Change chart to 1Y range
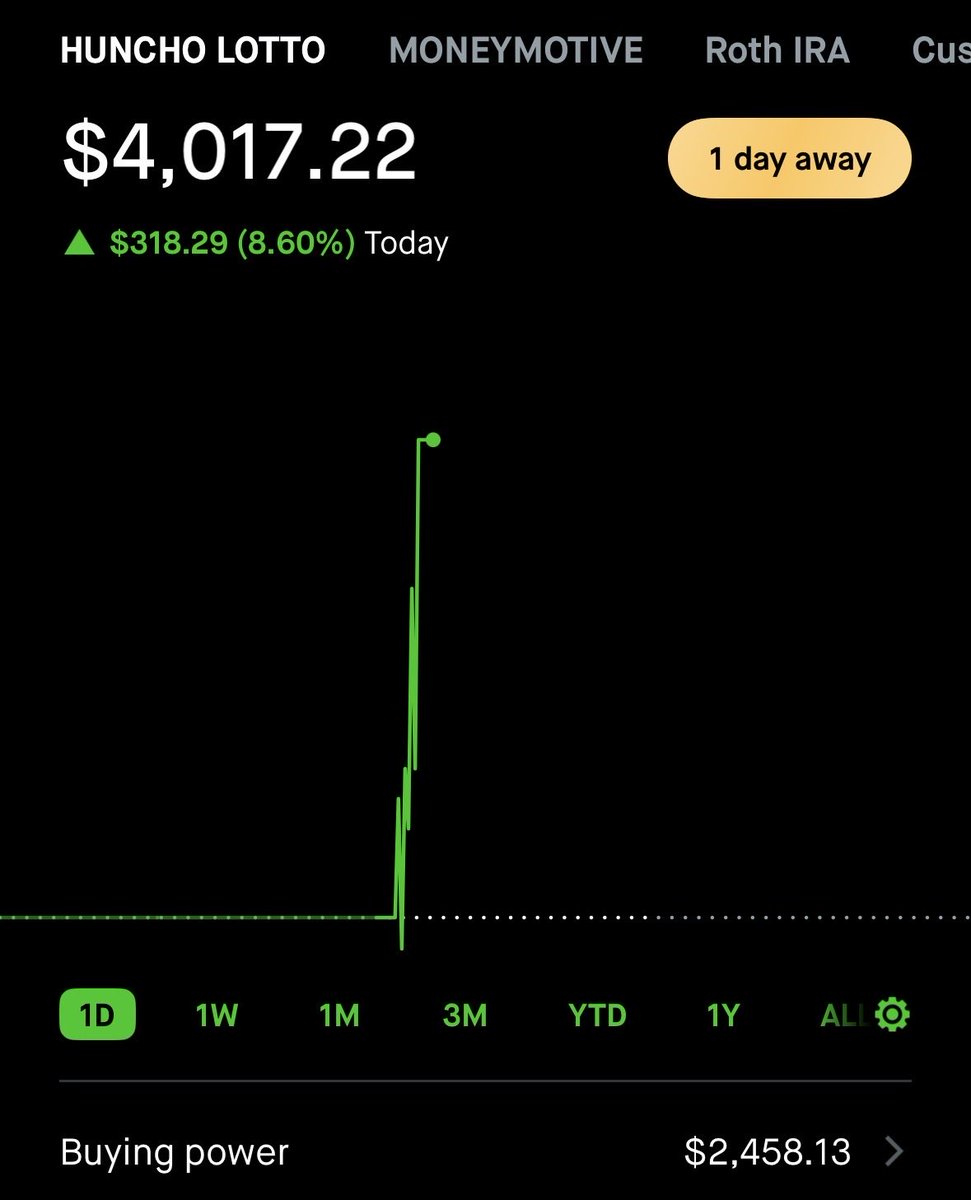 click(x=723, y=1016)
